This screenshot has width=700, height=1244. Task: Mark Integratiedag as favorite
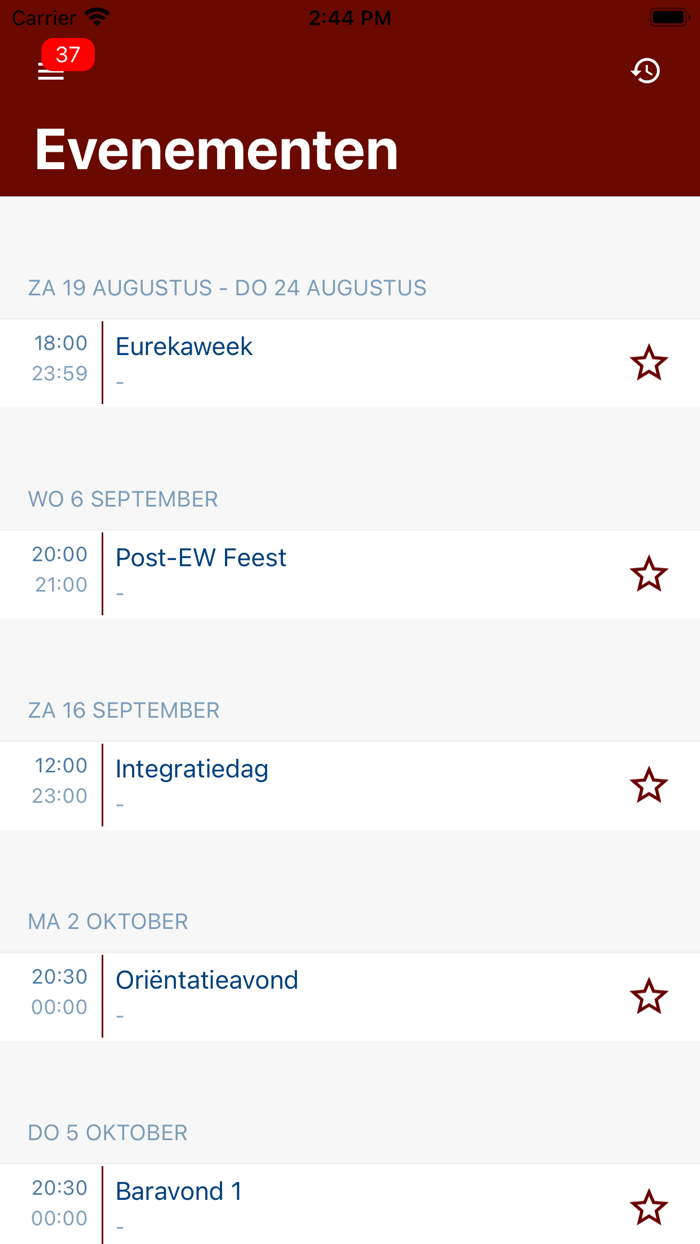tap(649, 785)
